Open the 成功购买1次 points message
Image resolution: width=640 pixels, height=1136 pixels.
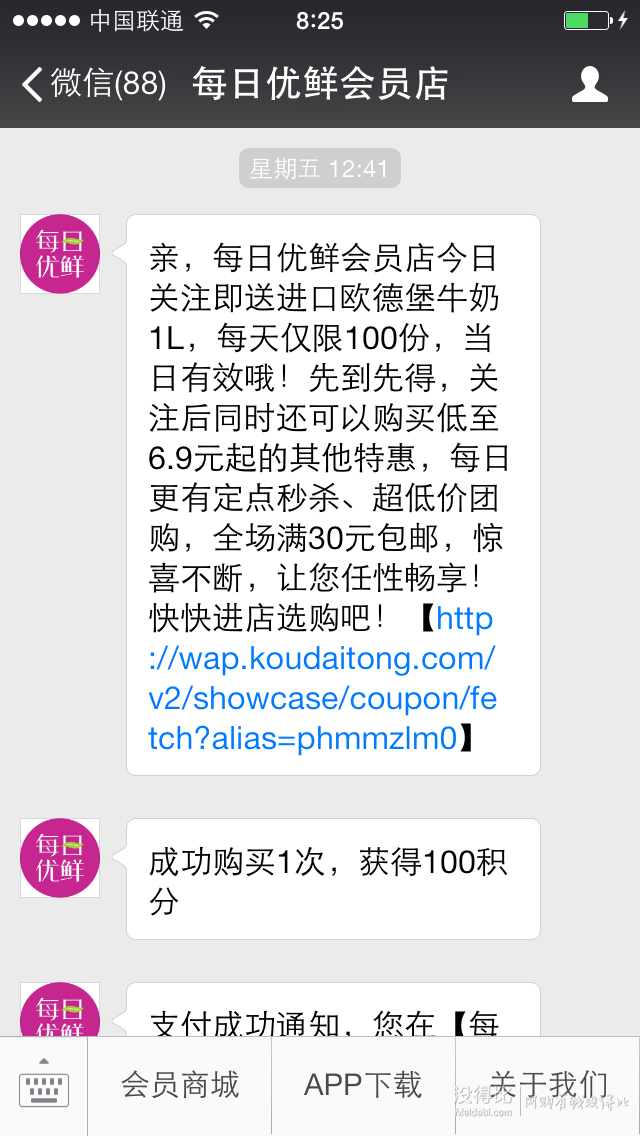point(333,879)
